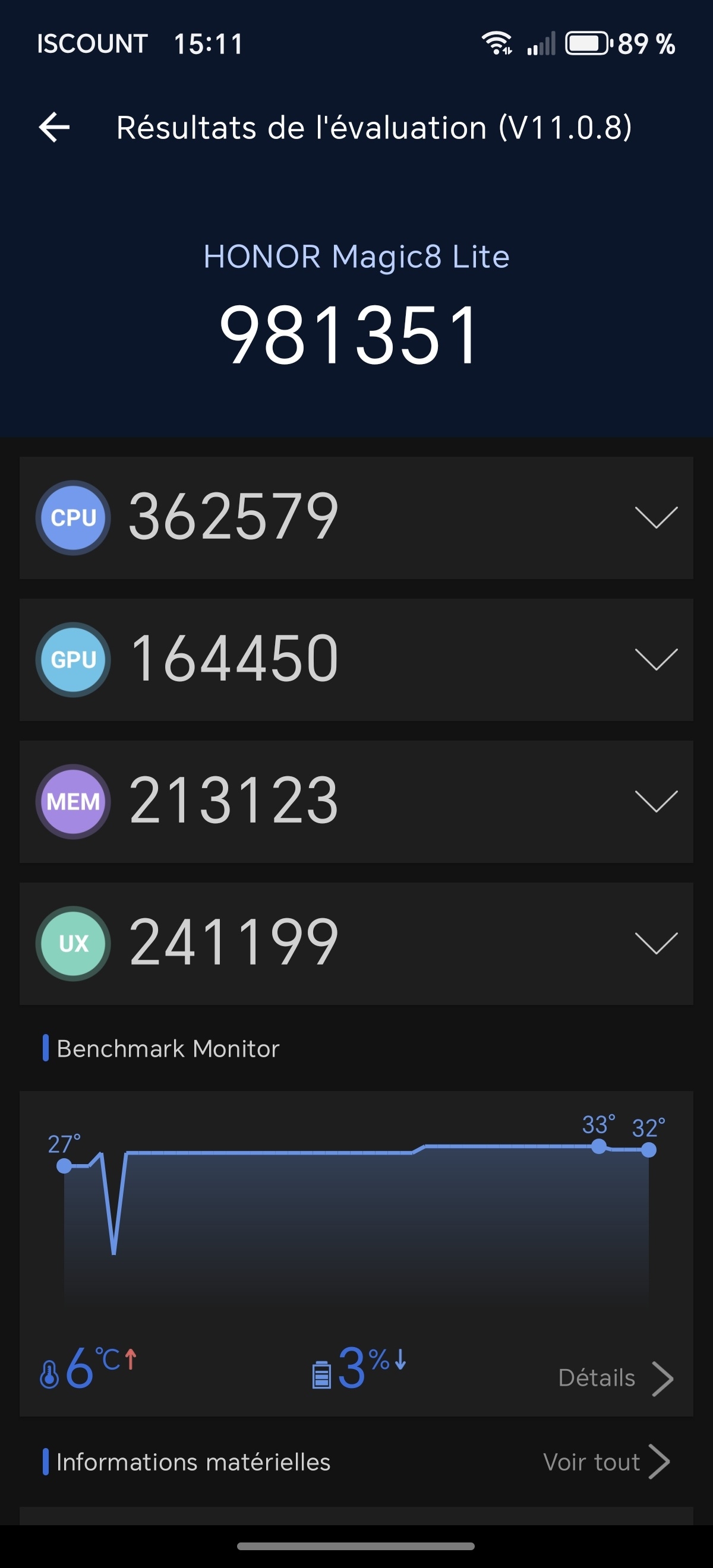The width and height of the screenshot is (713, 1568).
Task: Tap the purple MEM badge icon
Action: pos(72,802)
